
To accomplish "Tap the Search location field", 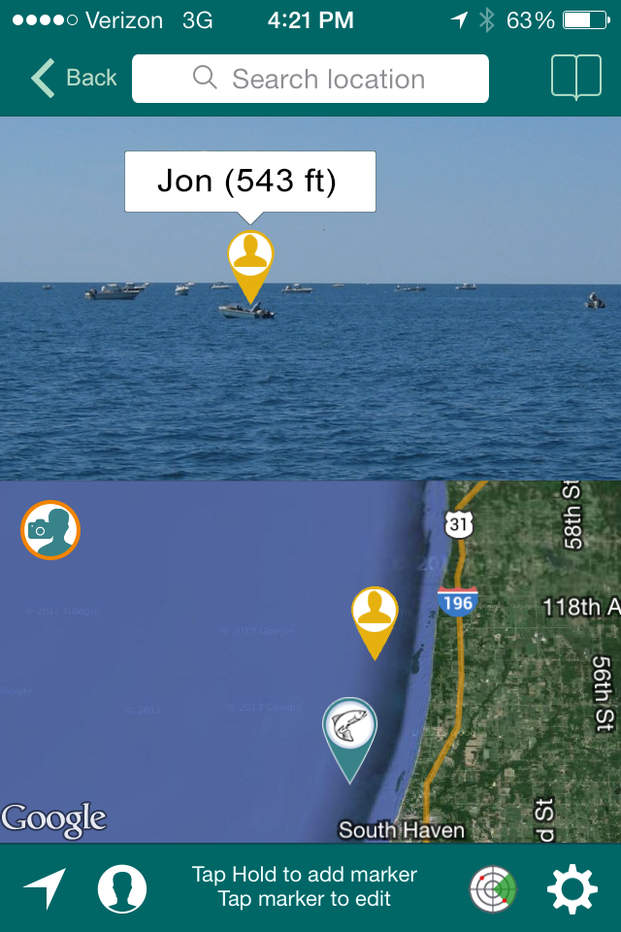I will coord(310,79).
